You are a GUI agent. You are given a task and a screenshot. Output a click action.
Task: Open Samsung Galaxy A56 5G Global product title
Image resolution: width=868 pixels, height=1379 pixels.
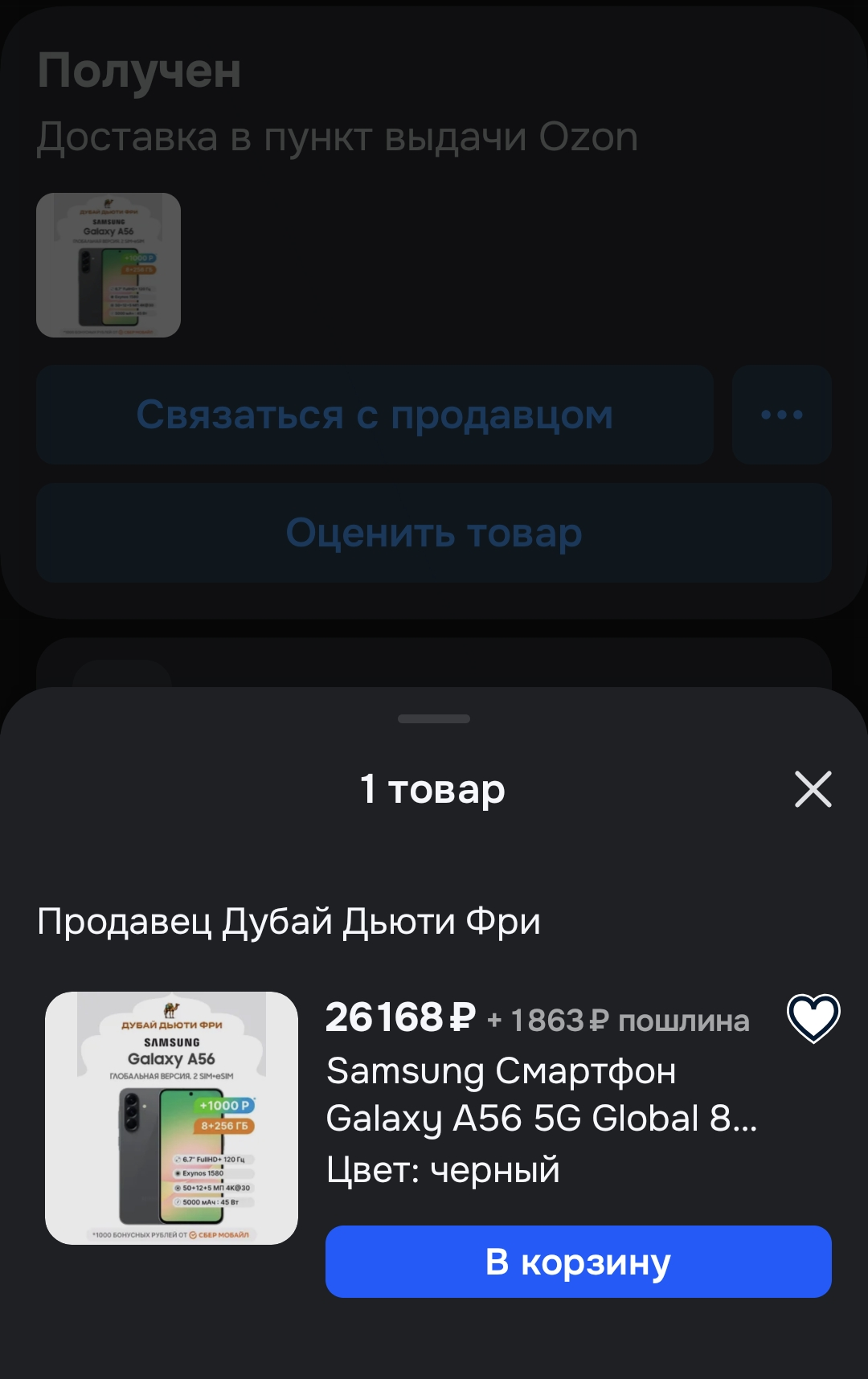point(541,1095)
